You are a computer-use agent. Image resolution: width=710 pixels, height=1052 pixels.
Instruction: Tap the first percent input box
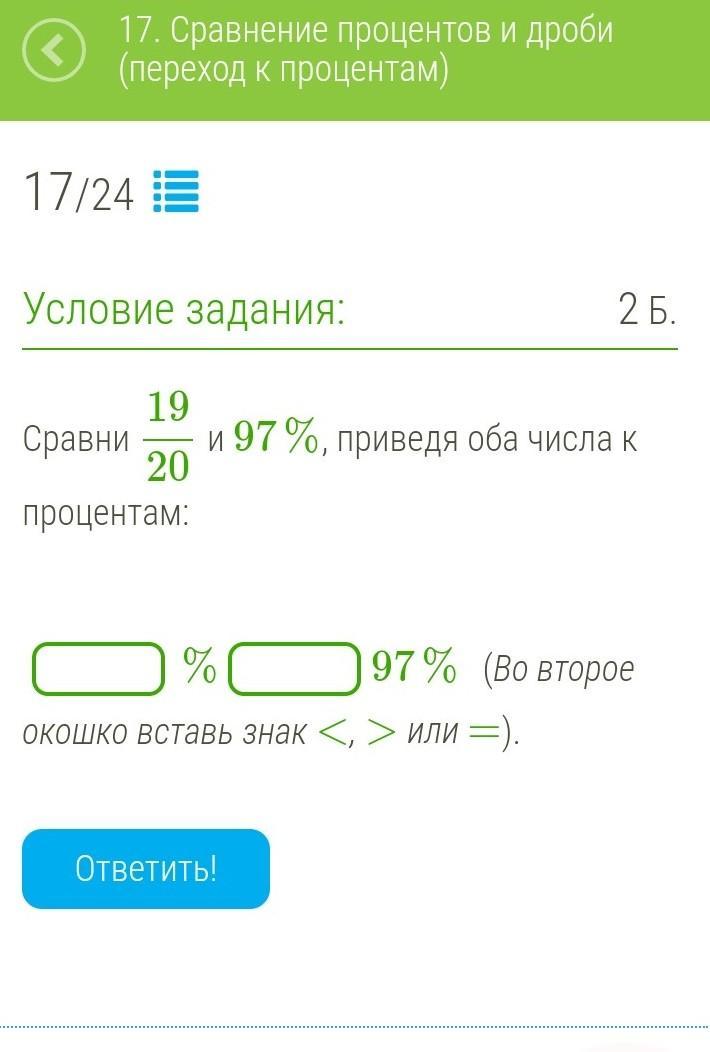(x=98, y=669)
